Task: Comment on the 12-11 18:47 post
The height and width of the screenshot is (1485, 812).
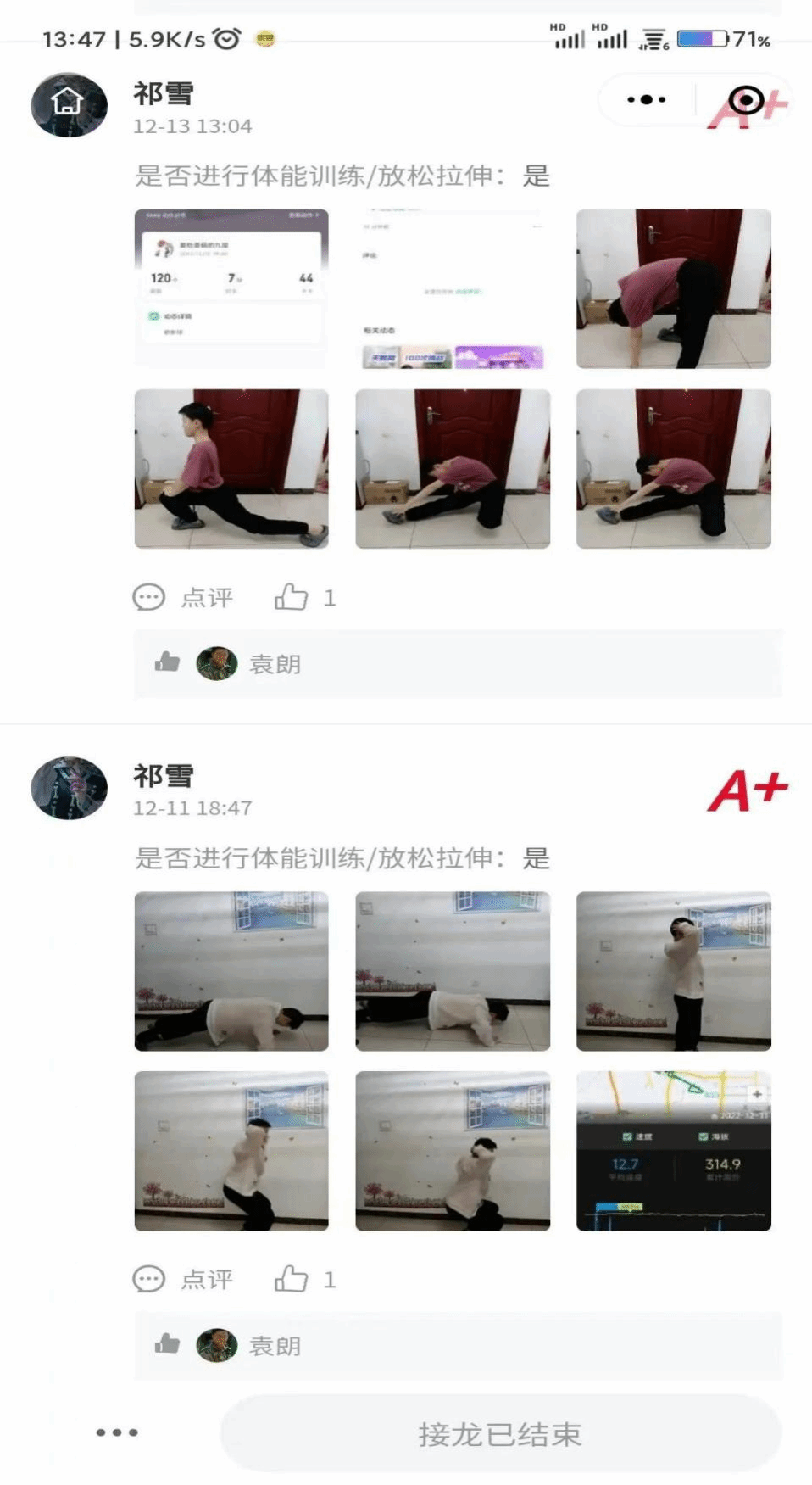Action: [183, 1279]
